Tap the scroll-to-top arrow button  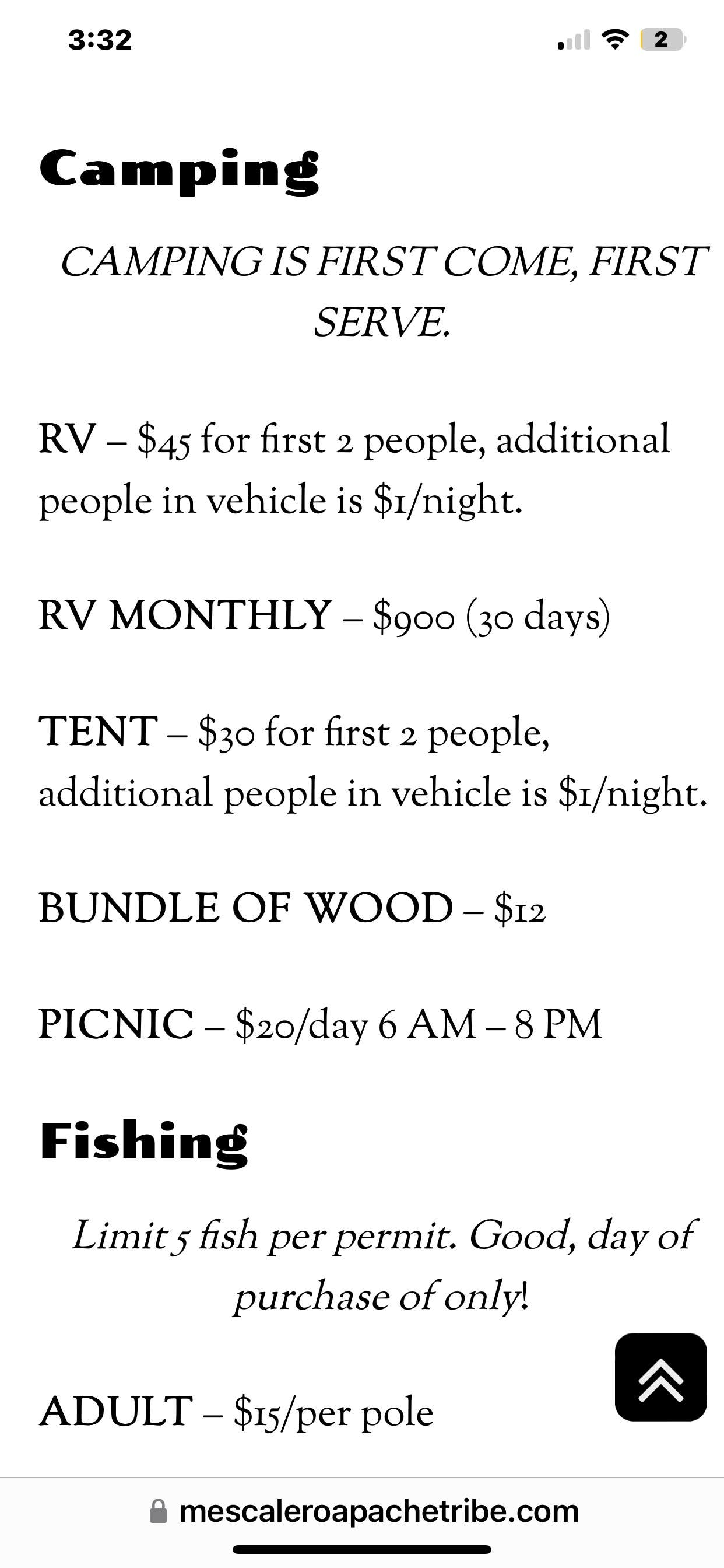660,1377
